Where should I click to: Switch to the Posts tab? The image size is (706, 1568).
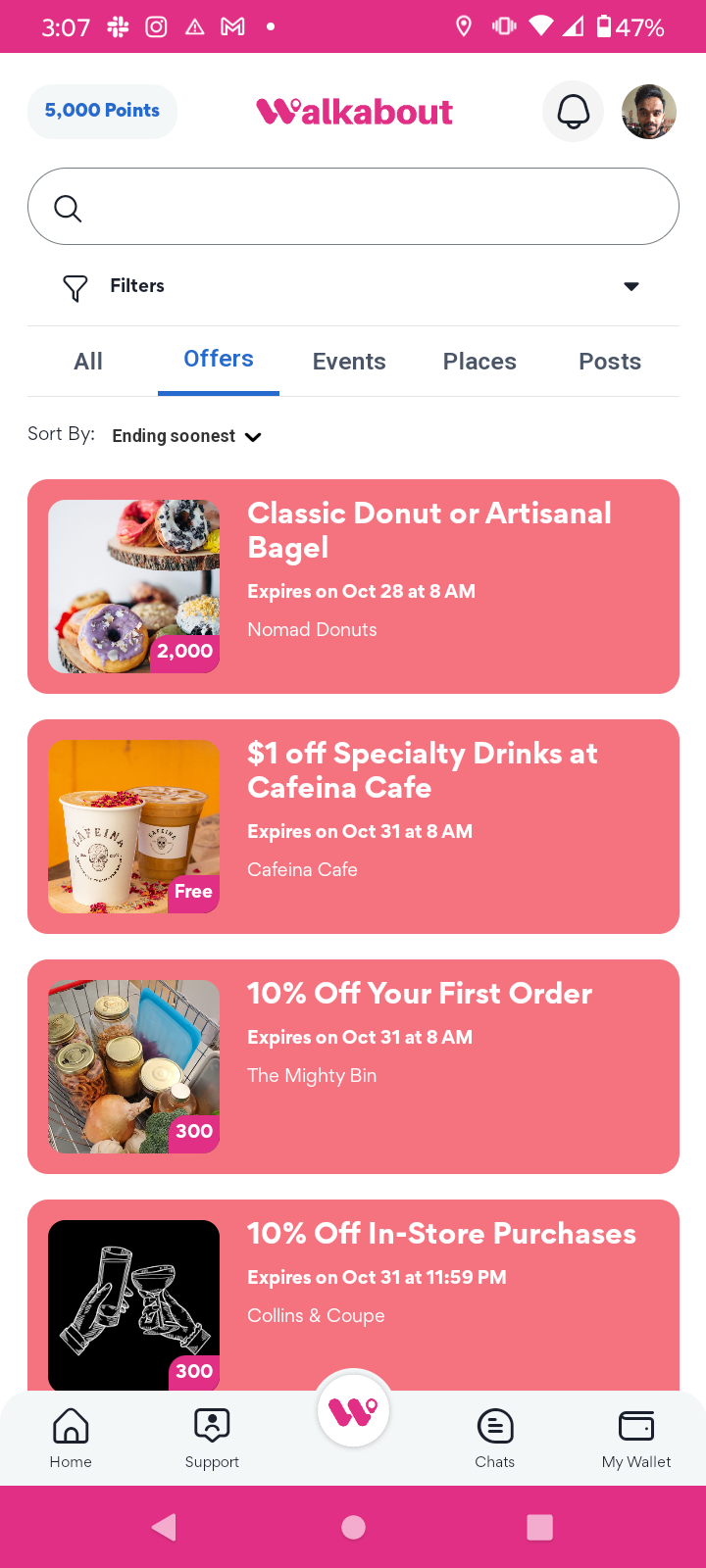coord(610,362)
